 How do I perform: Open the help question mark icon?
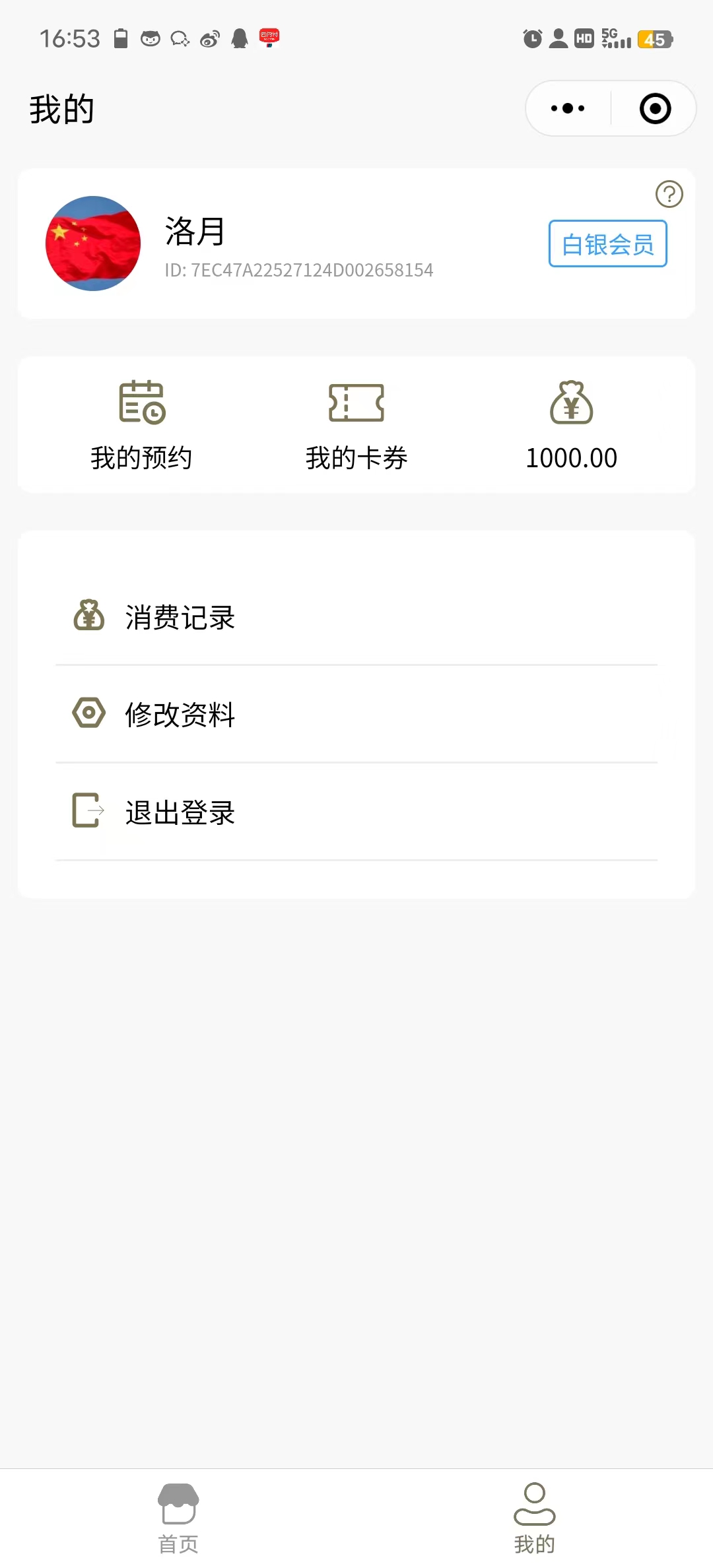click(x=669, y=194)
